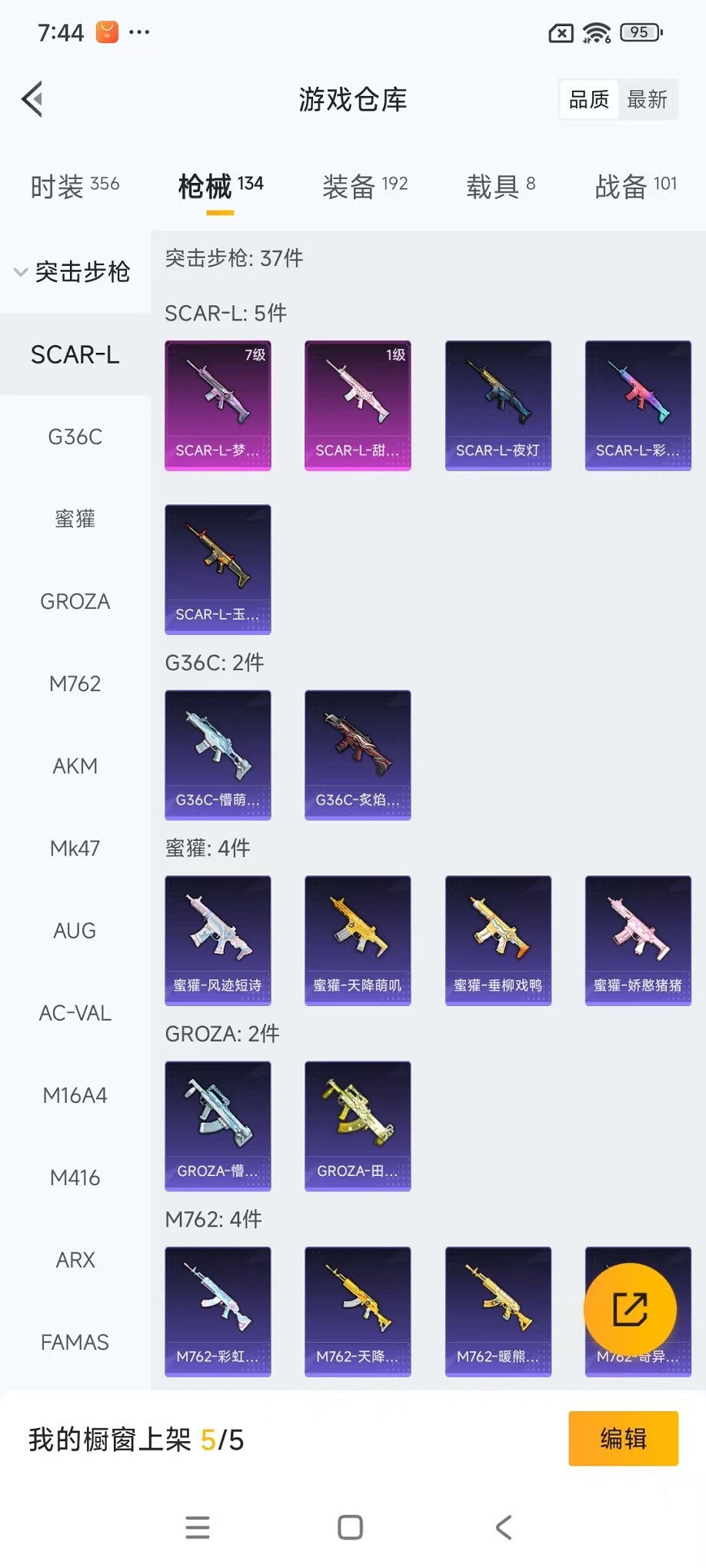The width and height of the screenshot is (706, 1568).
Task: Switch to the 时装 tab
Action: pos(75,186)
